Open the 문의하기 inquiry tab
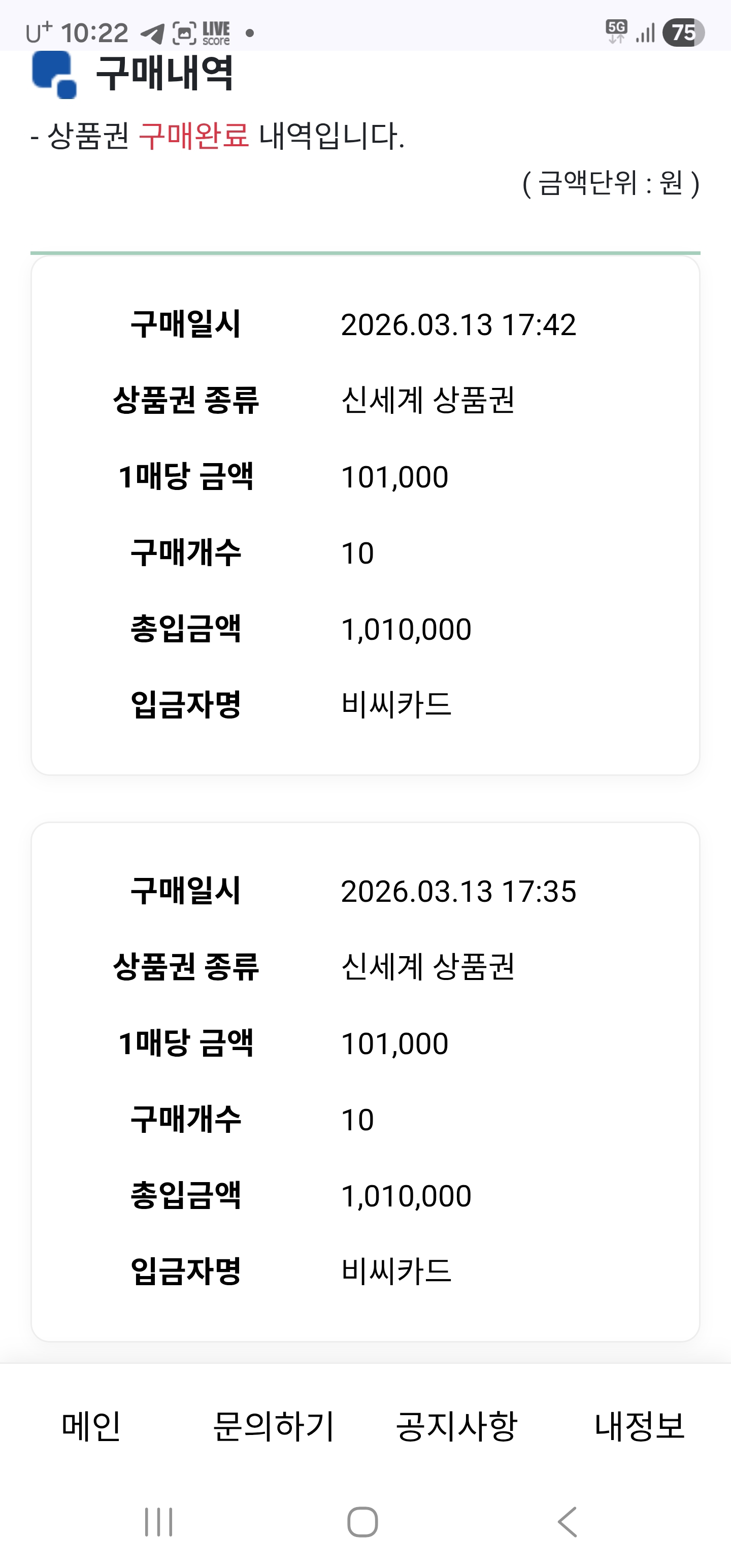This screenshot has width=731, height=1568. [x=273, y=1426]
